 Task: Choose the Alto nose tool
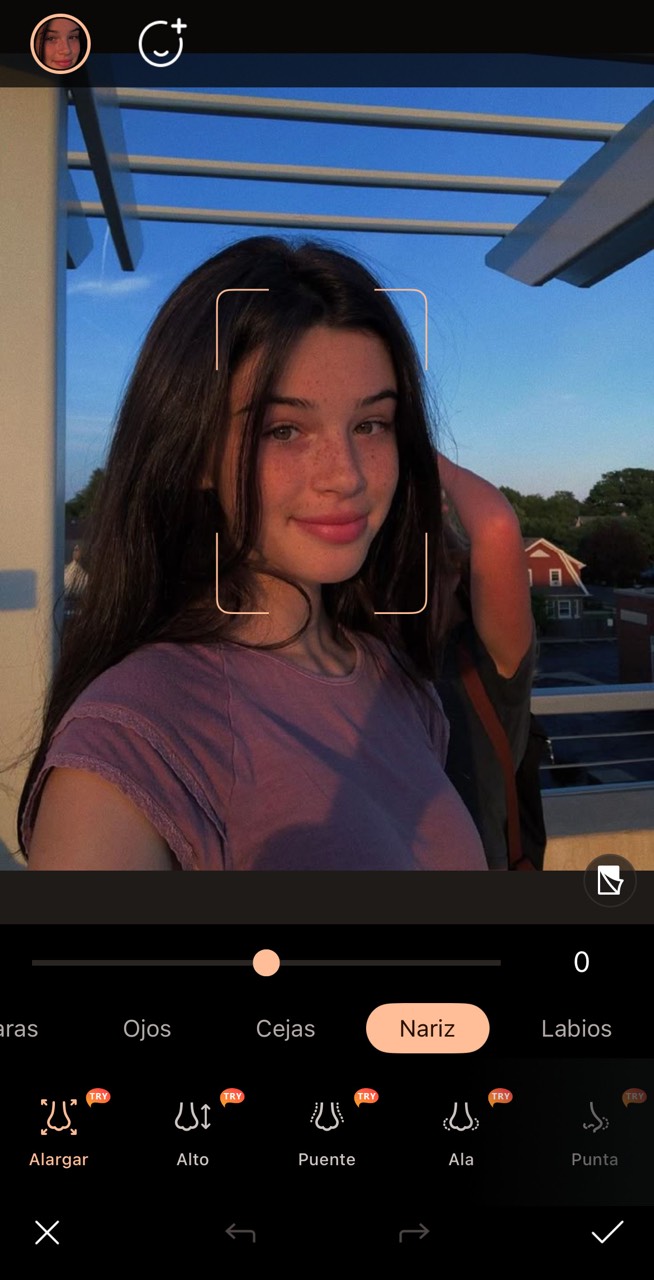click(193, 1130)
